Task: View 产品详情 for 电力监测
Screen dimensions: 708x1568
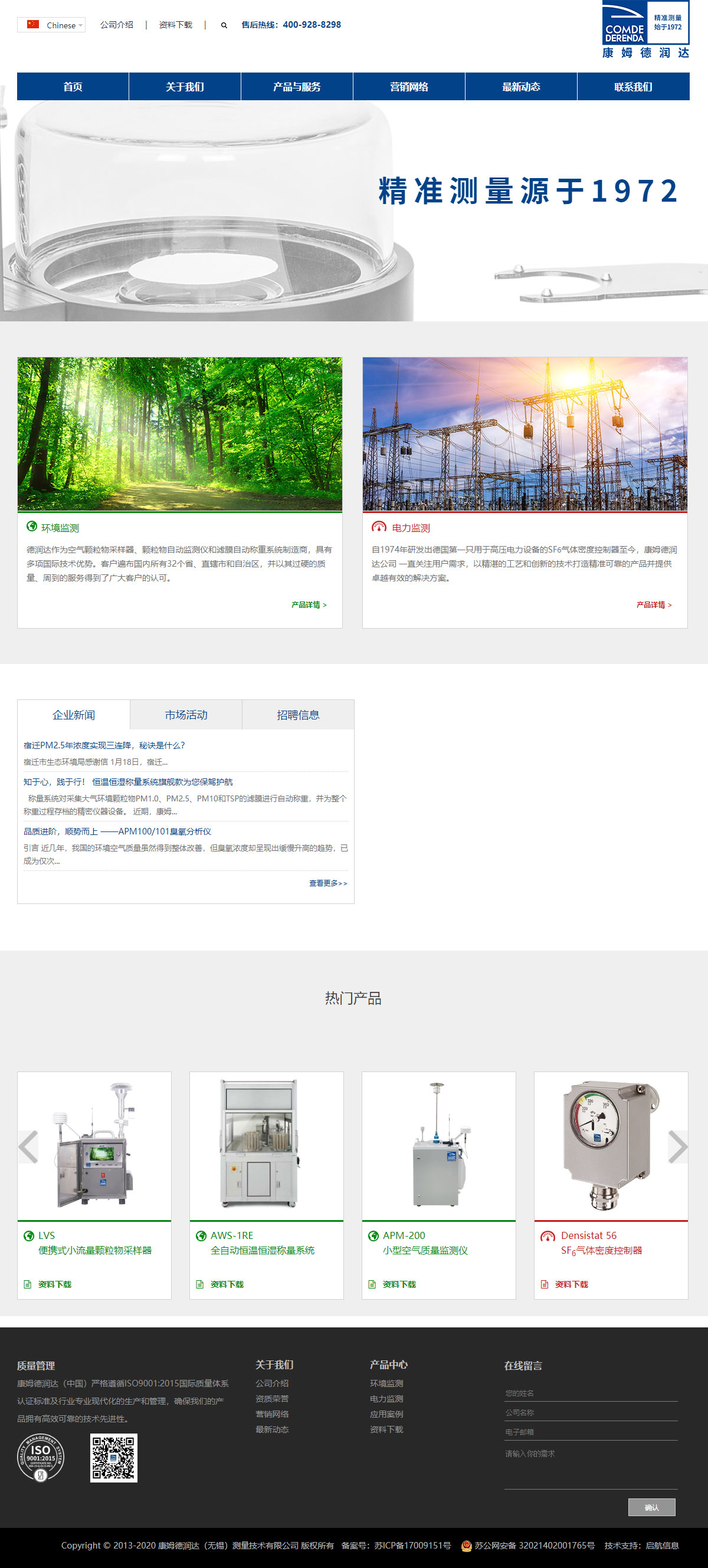Action: point(654,604)
